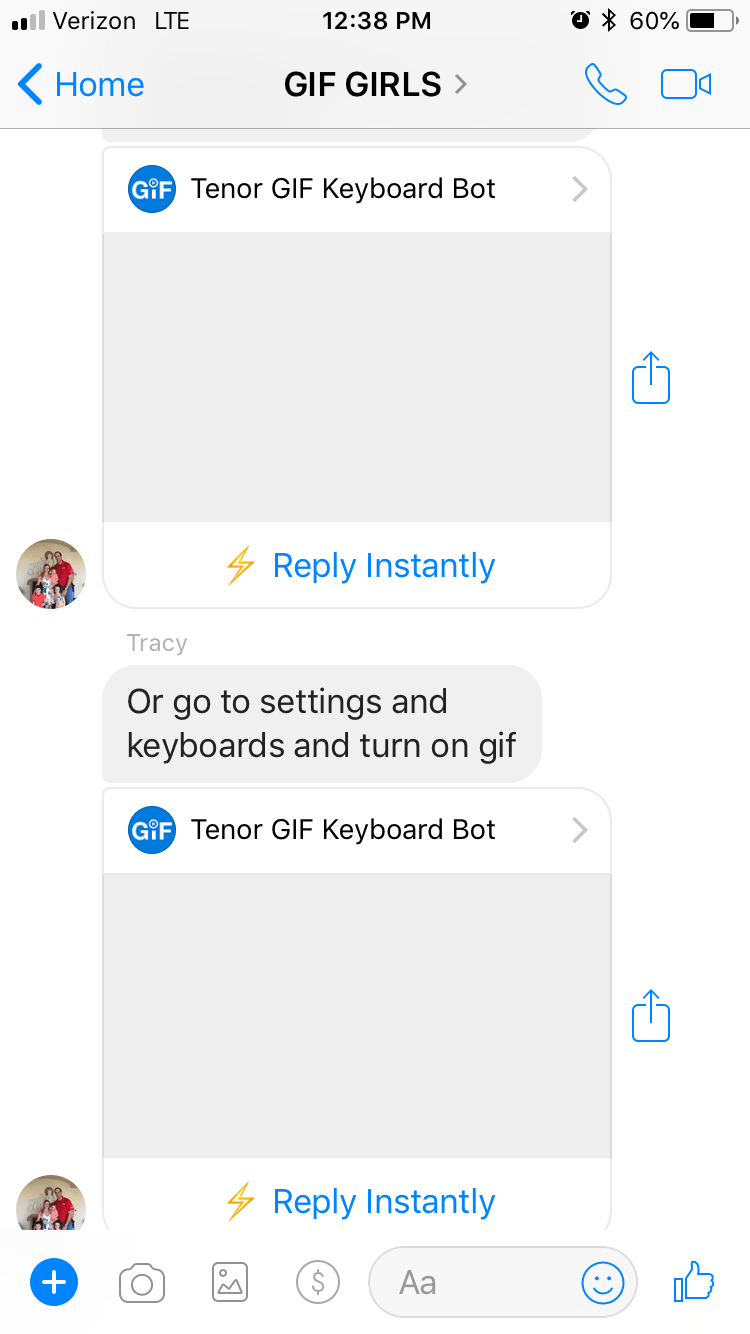
Task: Go back to Home
Action: point(82,85)
